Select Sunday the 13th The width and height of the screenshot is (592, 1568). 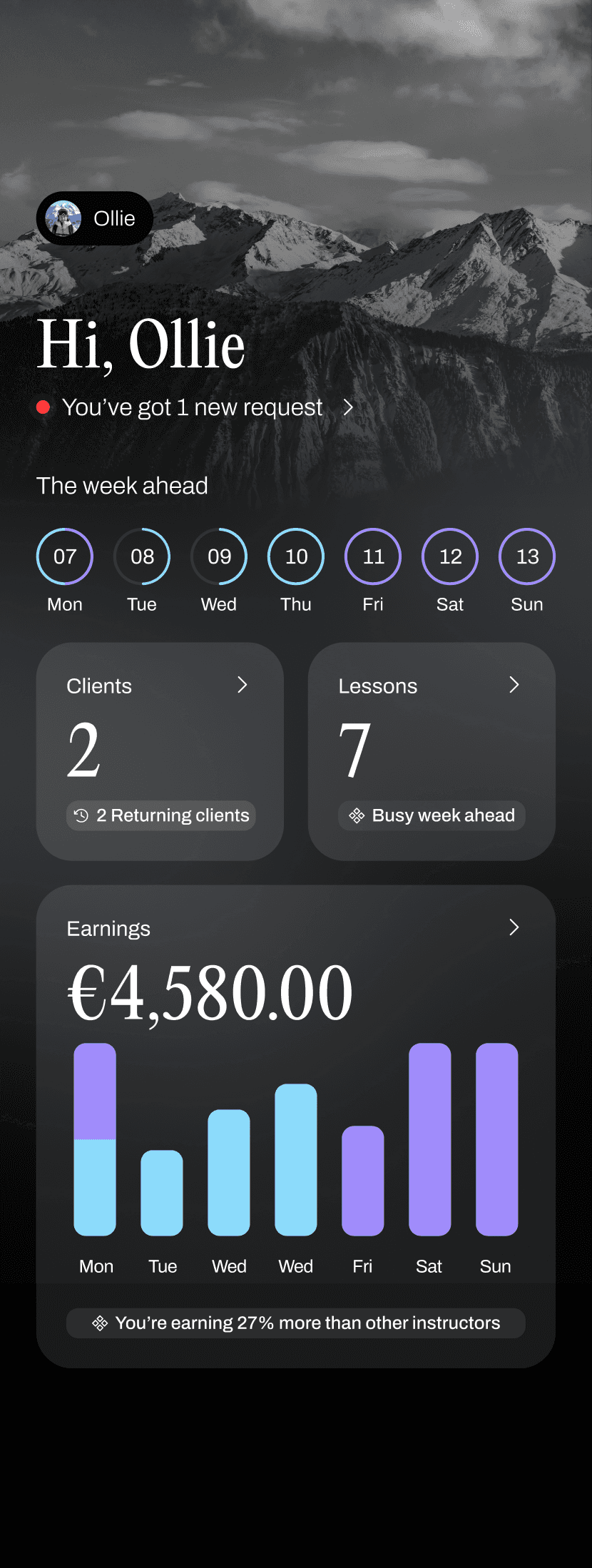click(x=527, y=556)
